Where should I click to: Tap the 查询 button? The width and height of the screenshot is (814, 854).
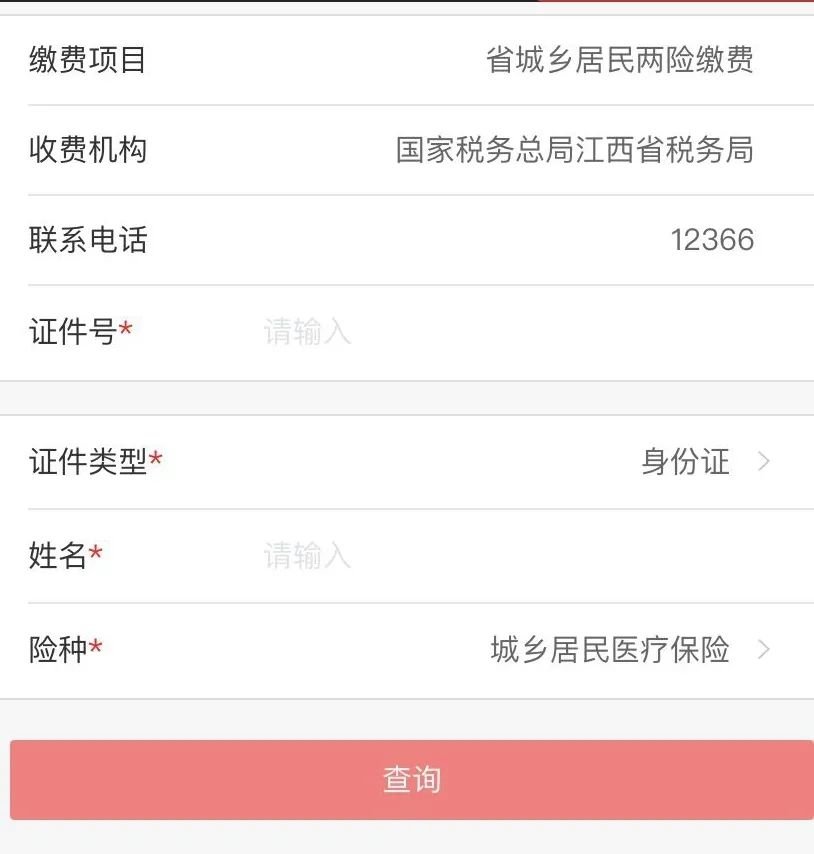pyautogui.click(x=411, y=780)
